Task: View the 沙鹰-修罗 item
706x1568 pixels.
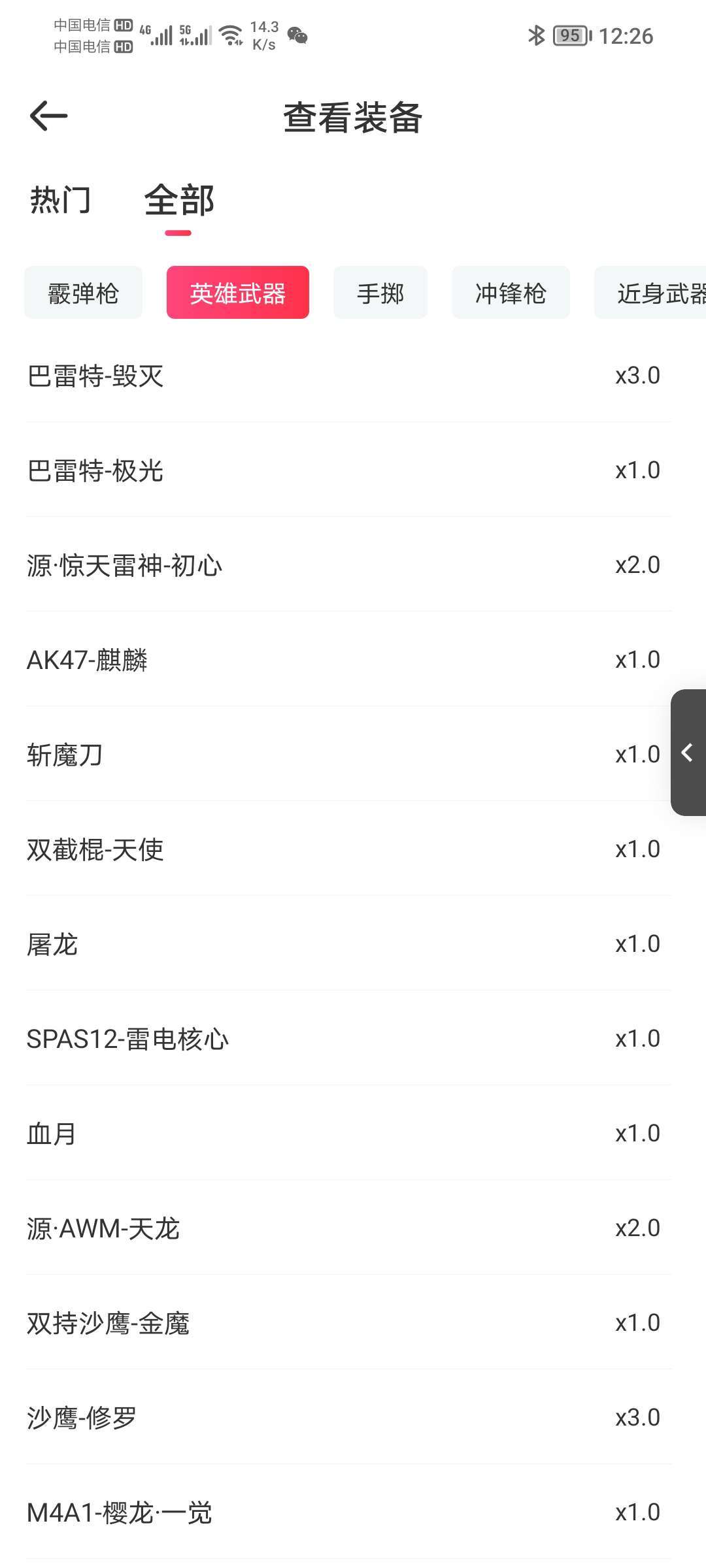Action: pyautogui.click(x=349, y=1418)
